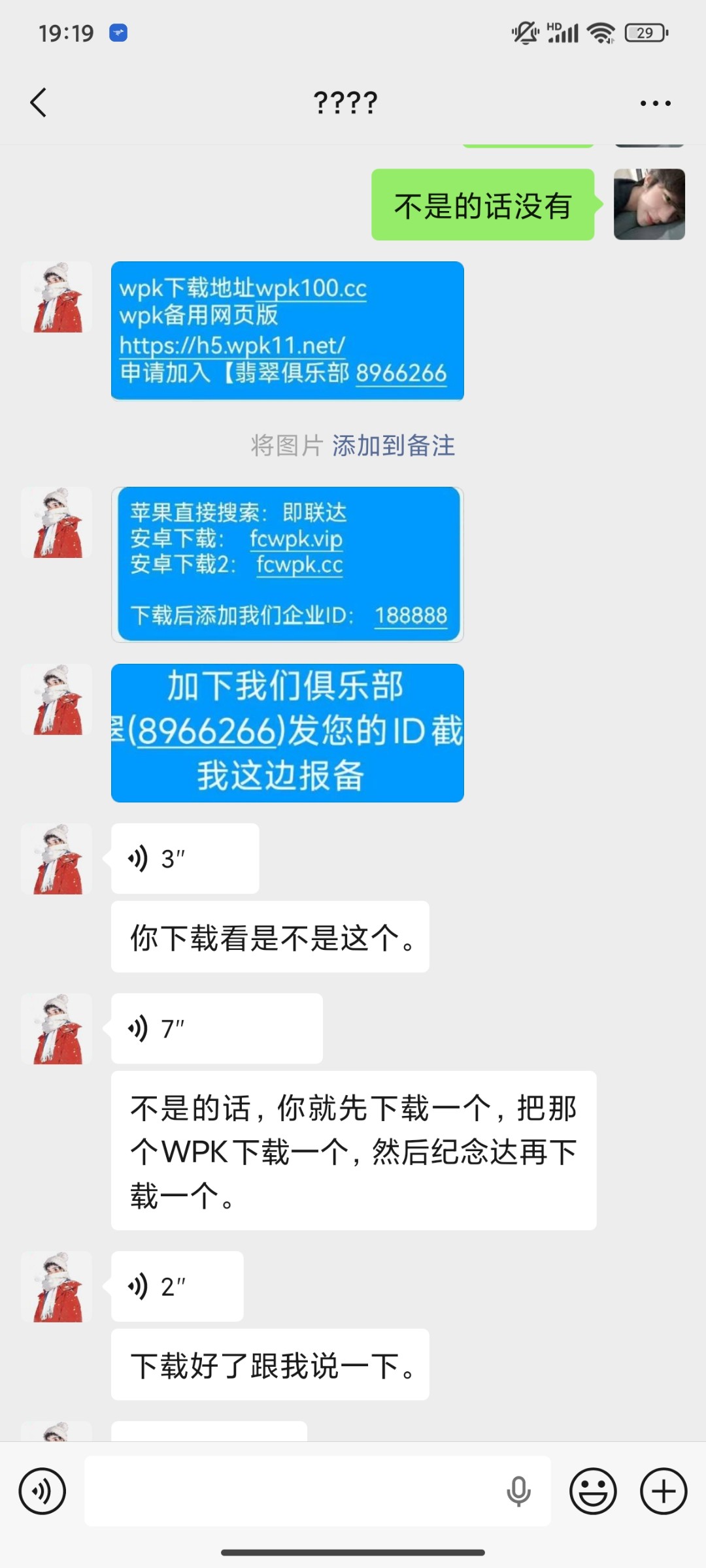The image size is (706, 1568).
Task: Open the chat overflow menu
Action: 655,103
